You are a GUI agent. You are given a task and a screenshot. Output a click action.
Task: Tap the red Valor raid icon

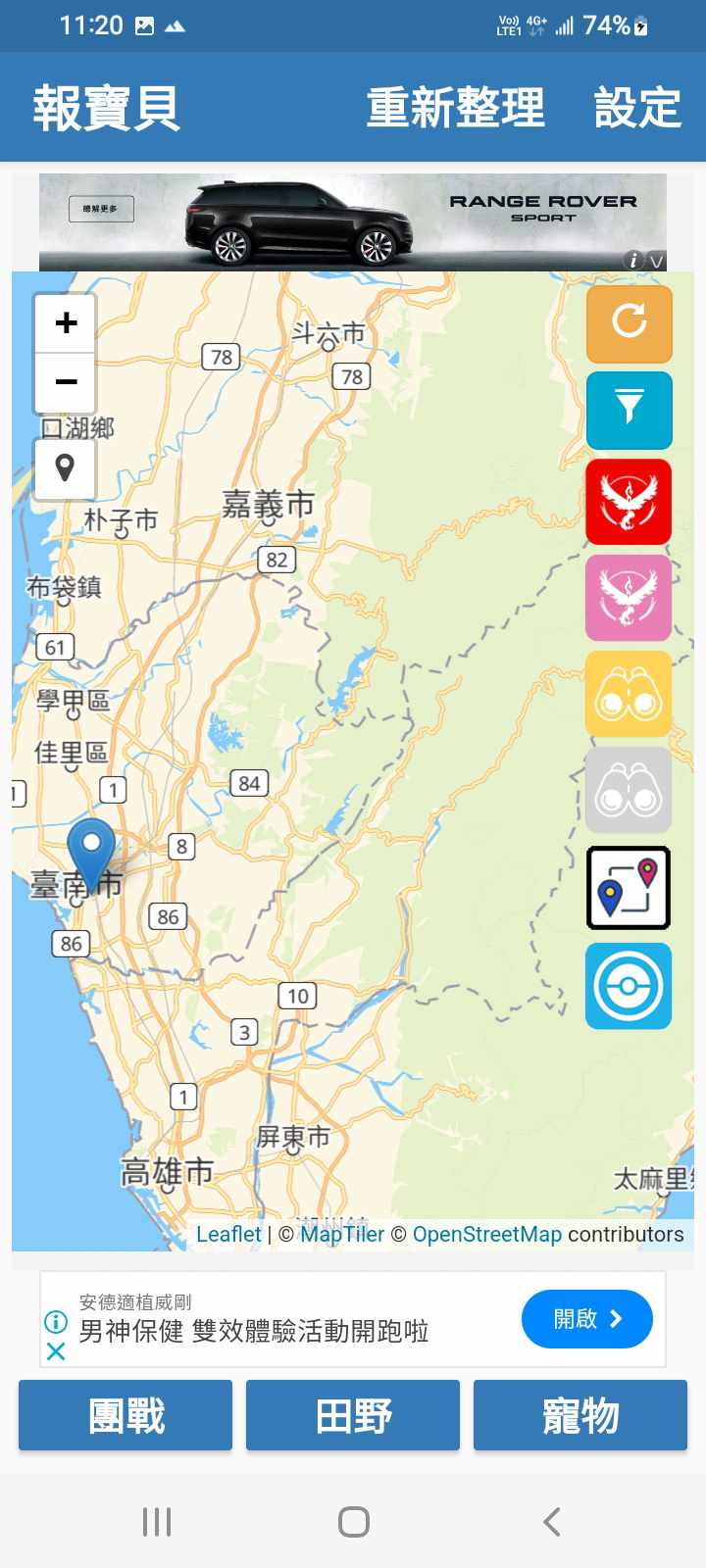[629, 502]
